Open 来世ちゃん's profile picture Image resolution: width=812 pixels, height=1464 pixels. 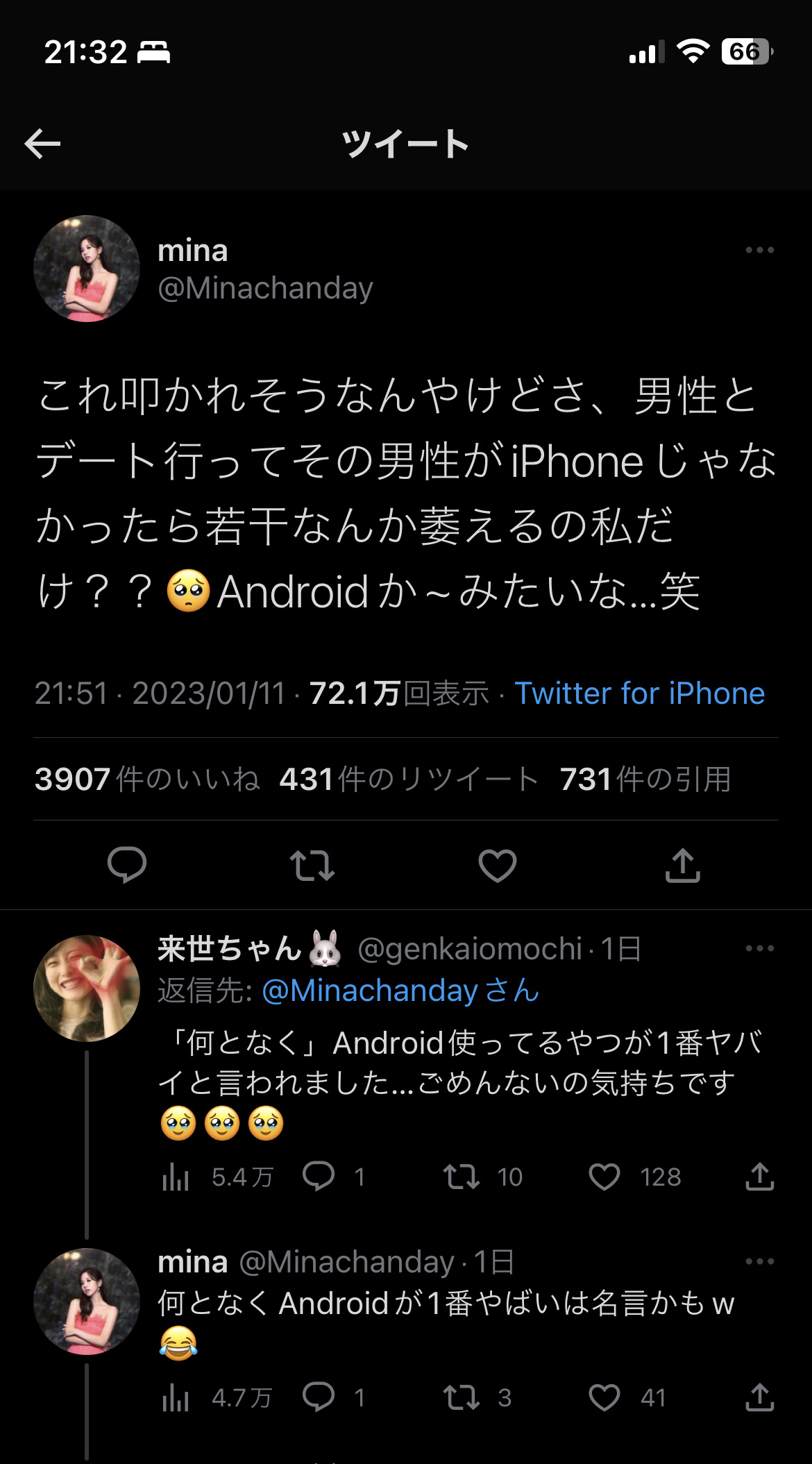[87, 988]
